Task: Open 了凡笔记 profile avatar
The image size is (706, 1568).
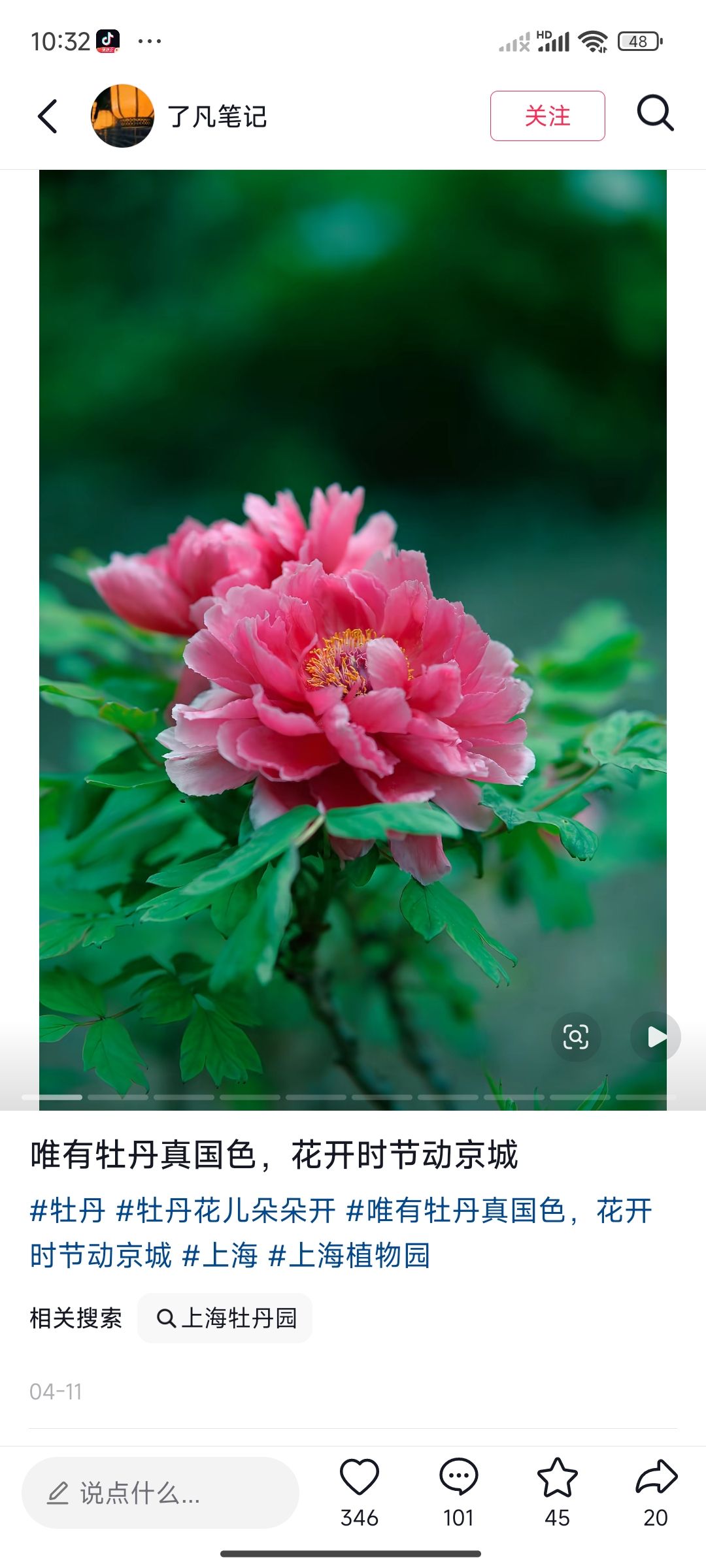Action: coord(122,116)
